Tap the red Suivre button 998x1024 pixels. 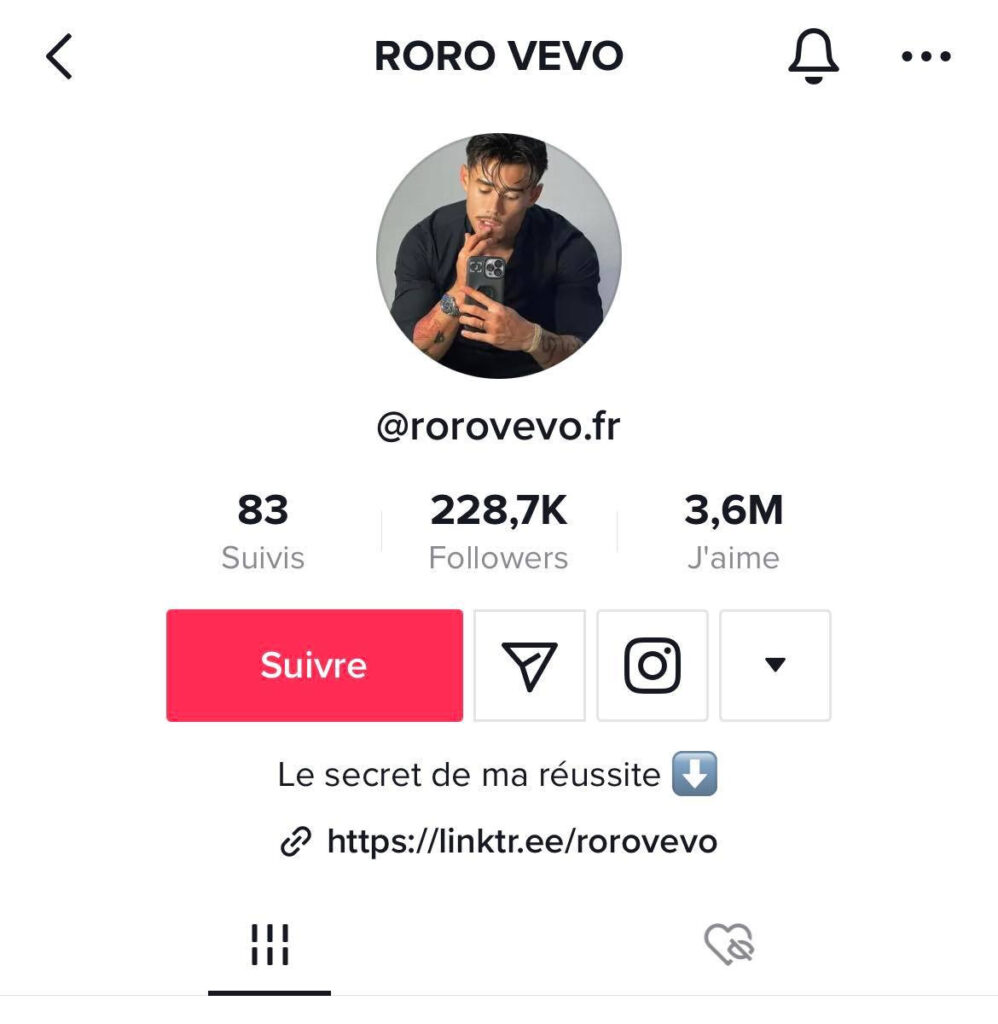pos(314,665)
